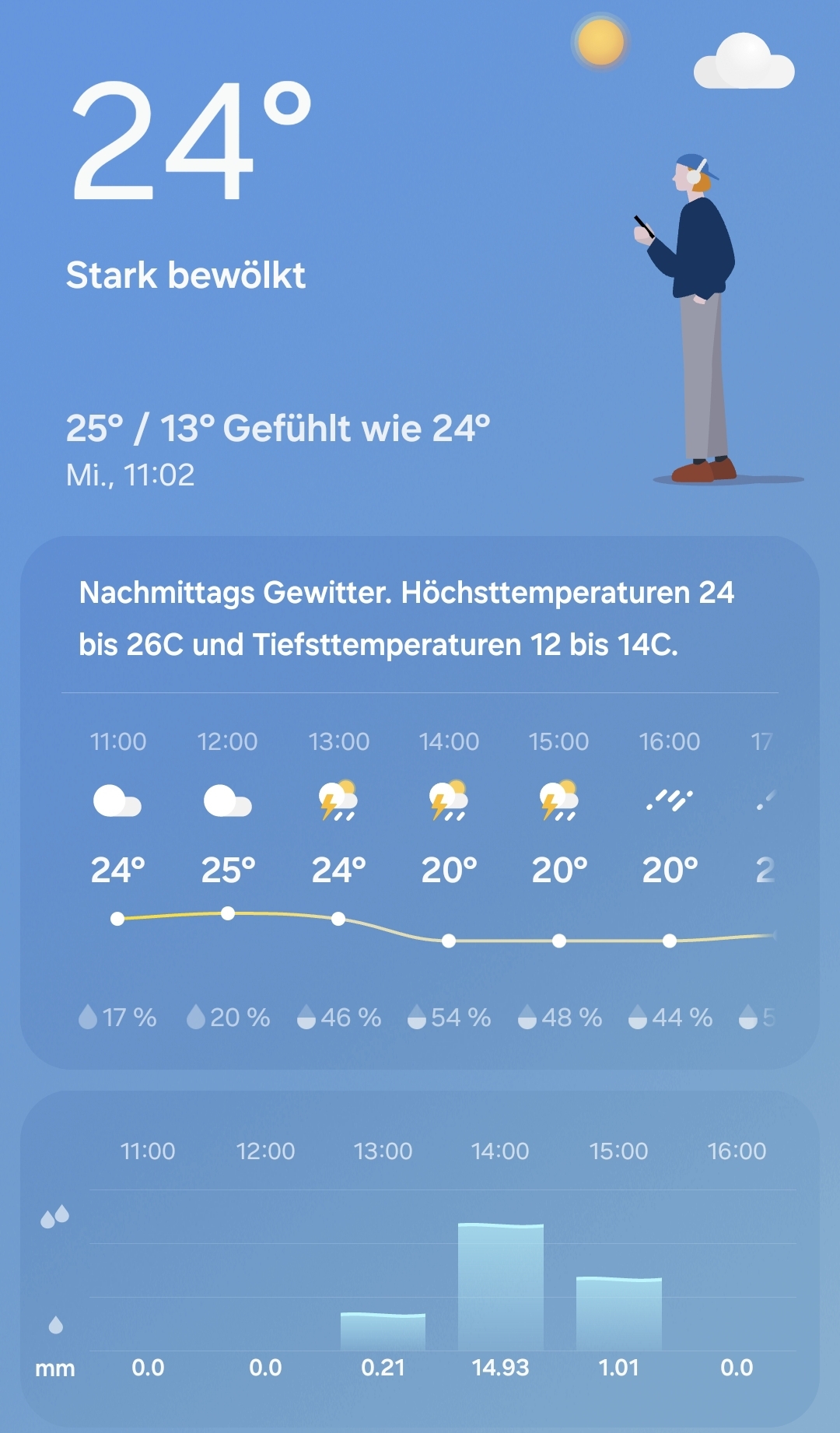The image size is (840, 1433).
Task: Open the hourly precipitation chart card
Action: point(420,1260)
